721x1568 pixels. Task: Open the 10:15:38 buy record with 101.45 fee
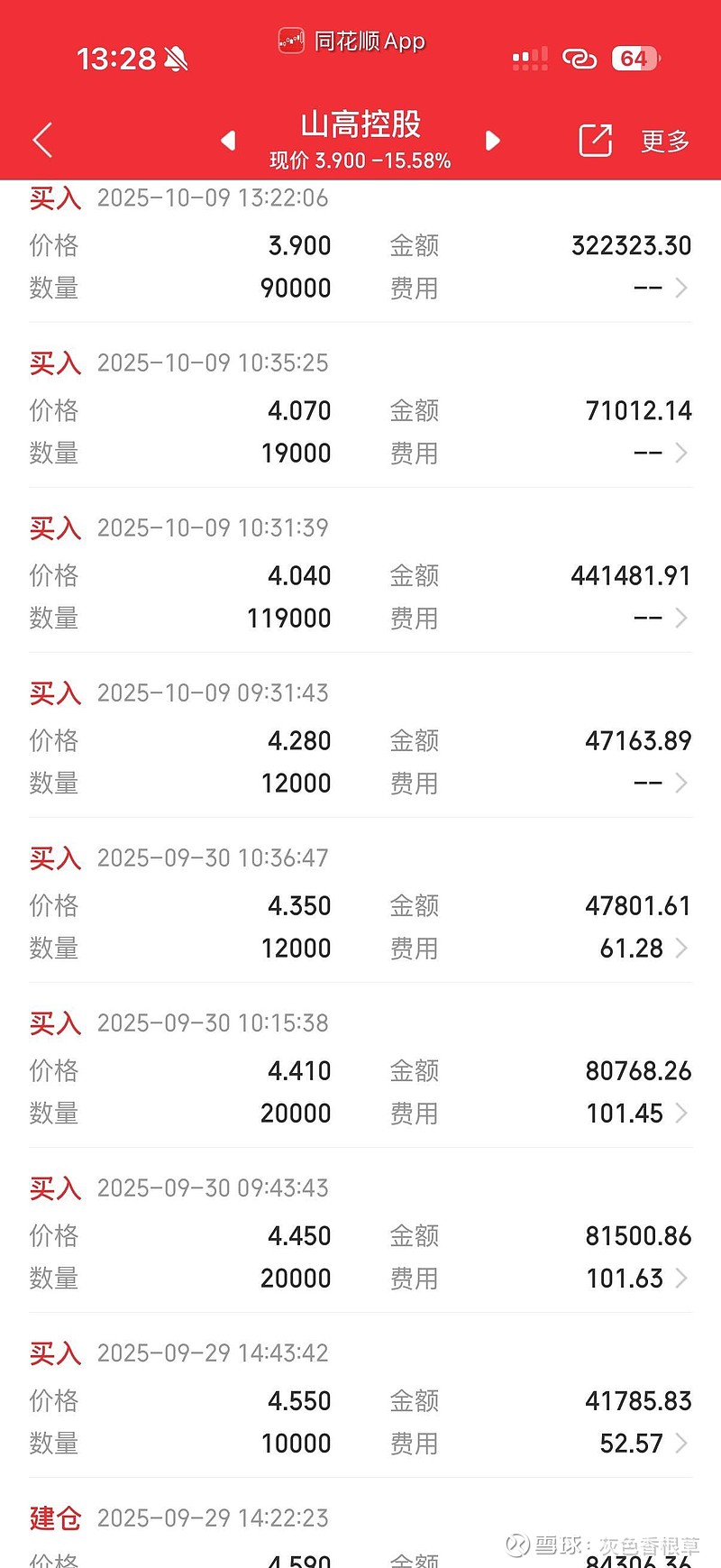tap(680, 1113)
